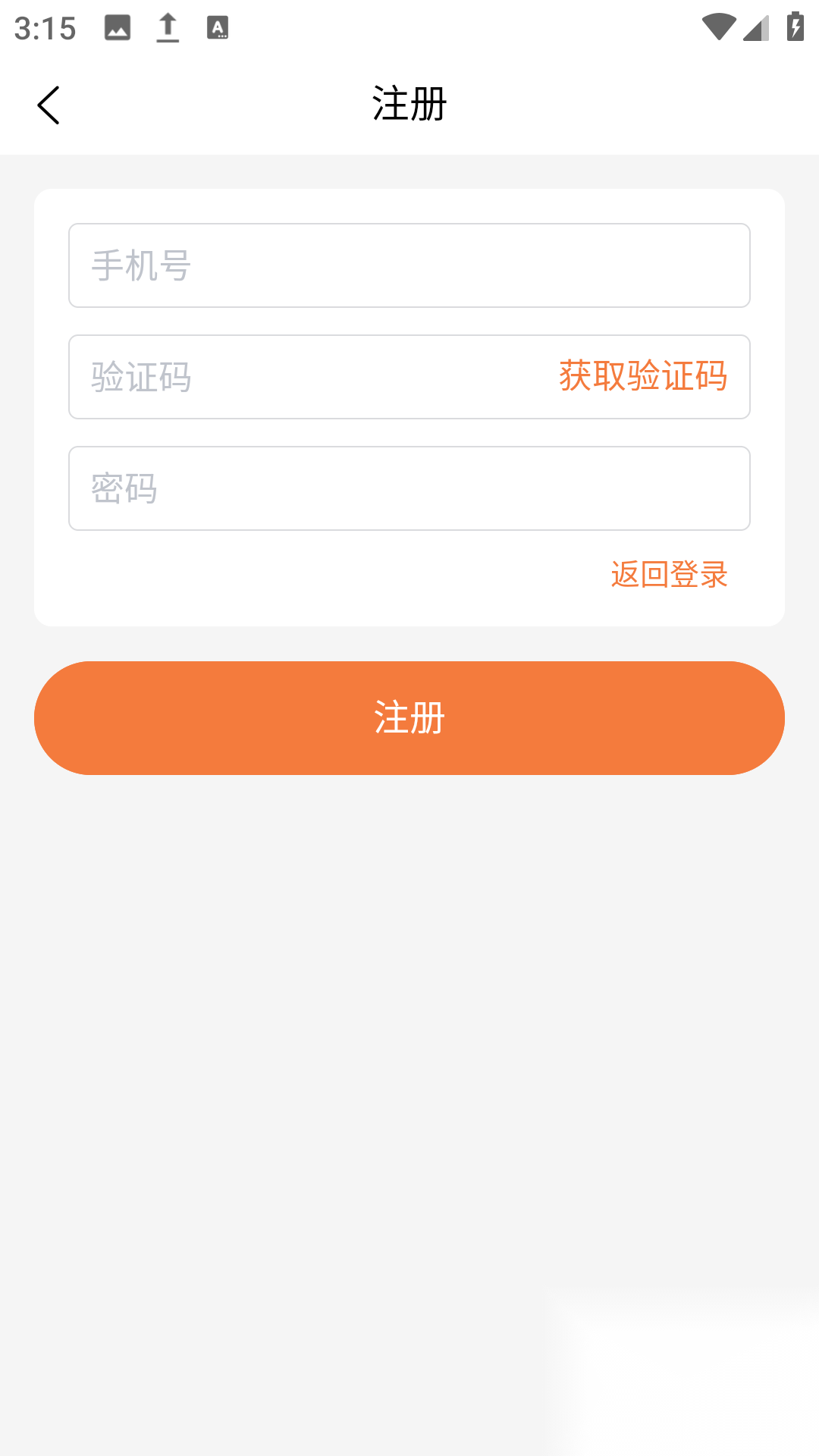This screenshot has width=819, height=1456.
Task: Tap the back arrow to exit registration
Action: [49, 103]
